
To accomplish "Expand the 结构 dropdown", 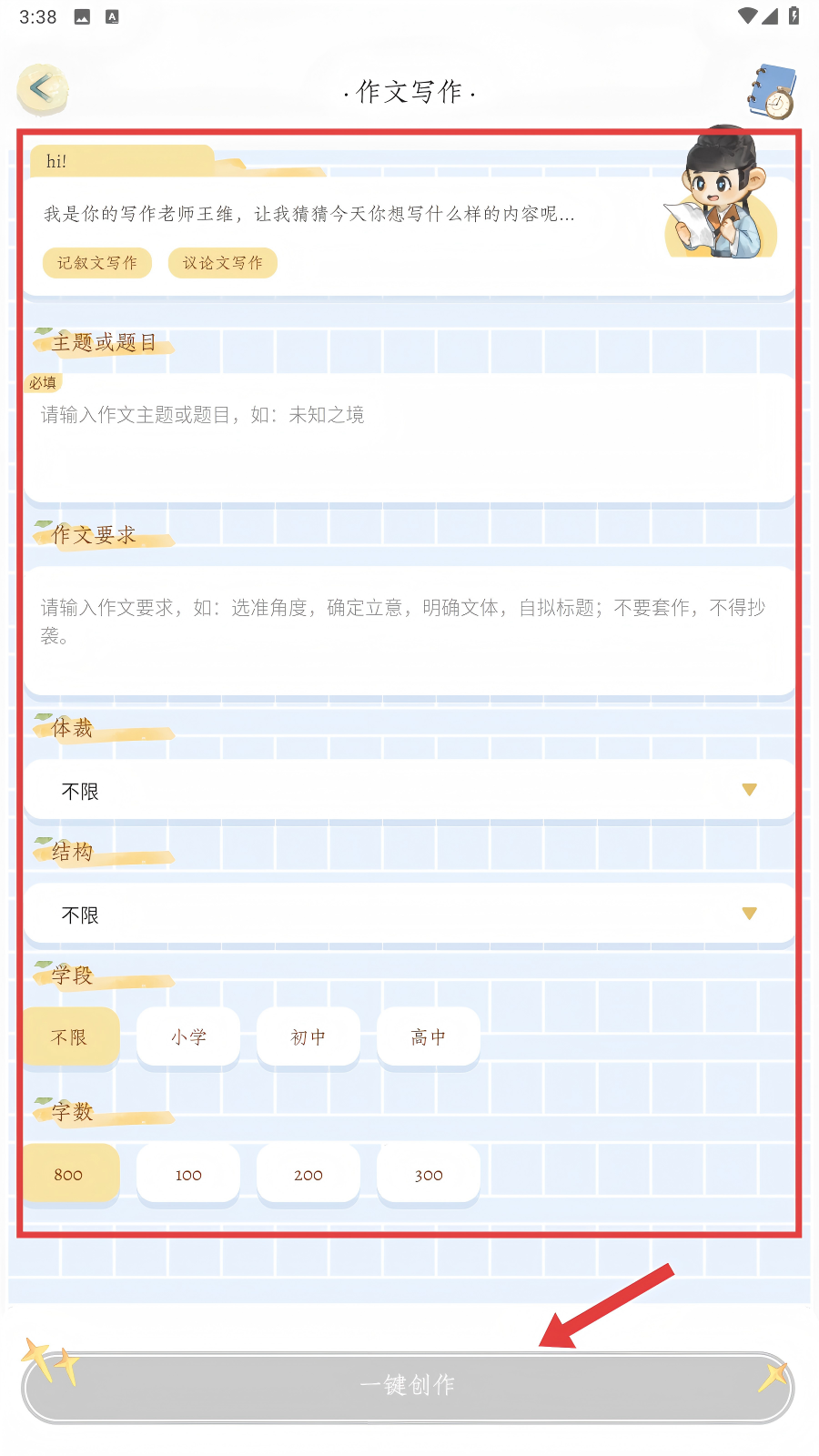I will [409, 914].
